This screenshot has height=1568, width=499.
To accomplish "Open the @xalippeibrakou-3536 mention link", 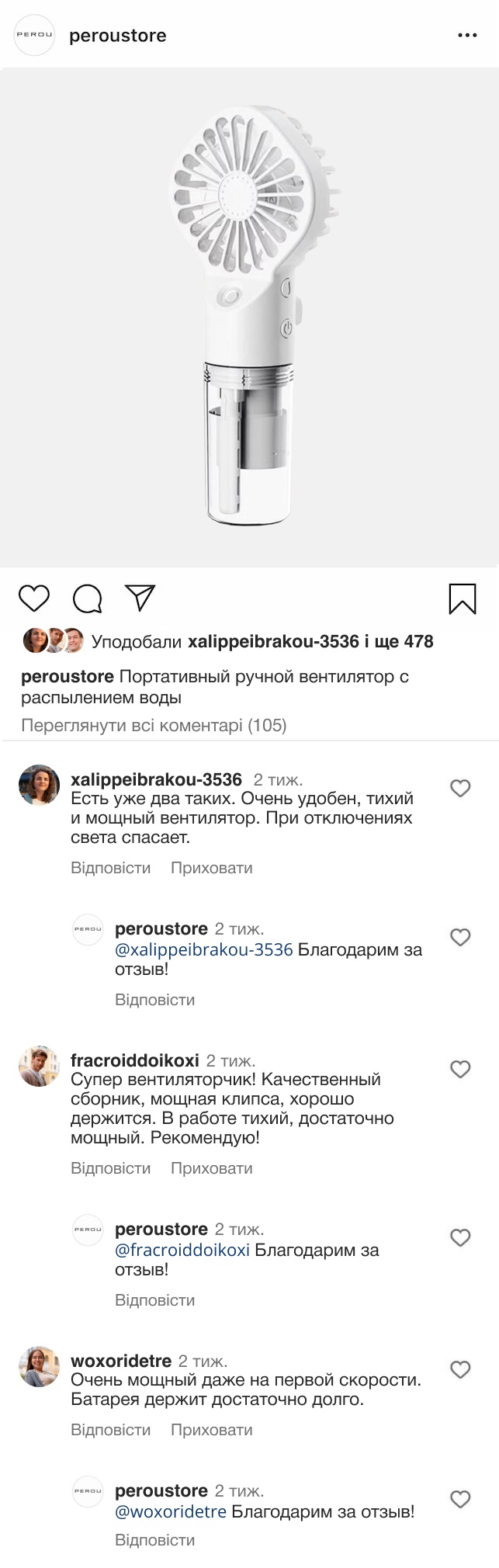I will [203, 949].
